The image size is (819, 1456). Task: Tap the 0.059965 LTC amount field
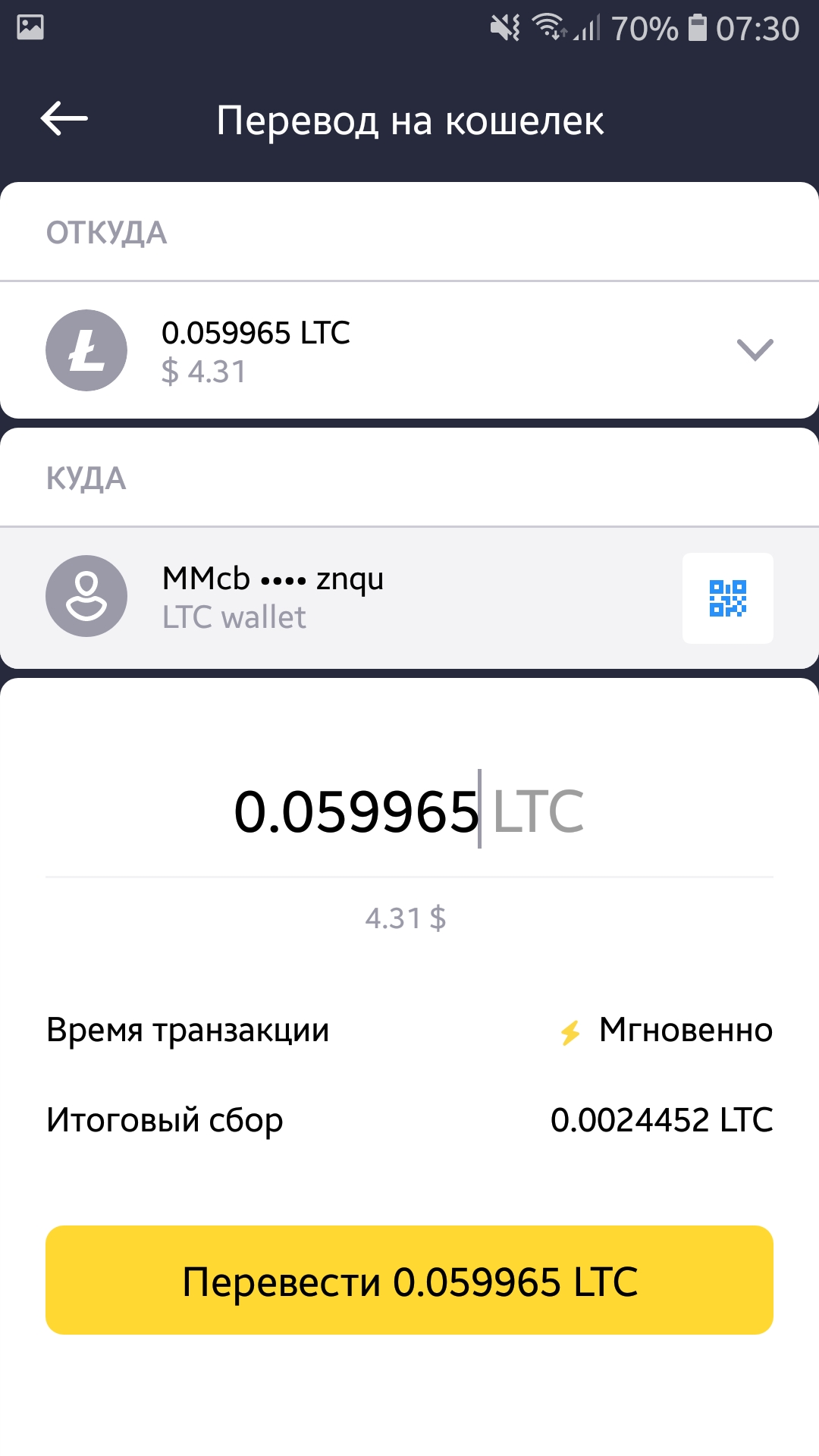(x=409, y=811)
